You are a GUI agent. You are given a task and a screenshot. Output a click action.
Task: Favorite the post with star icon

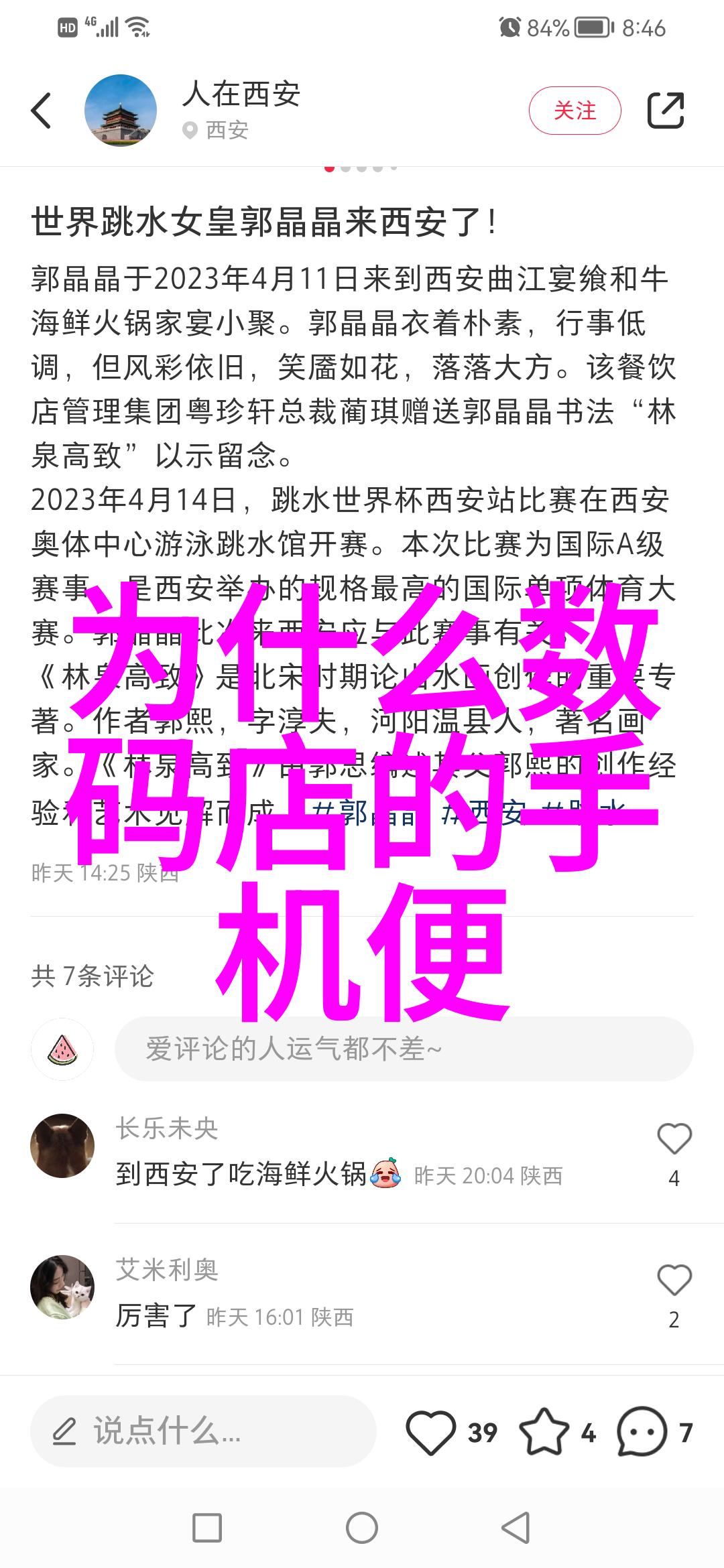(544, 1432)
